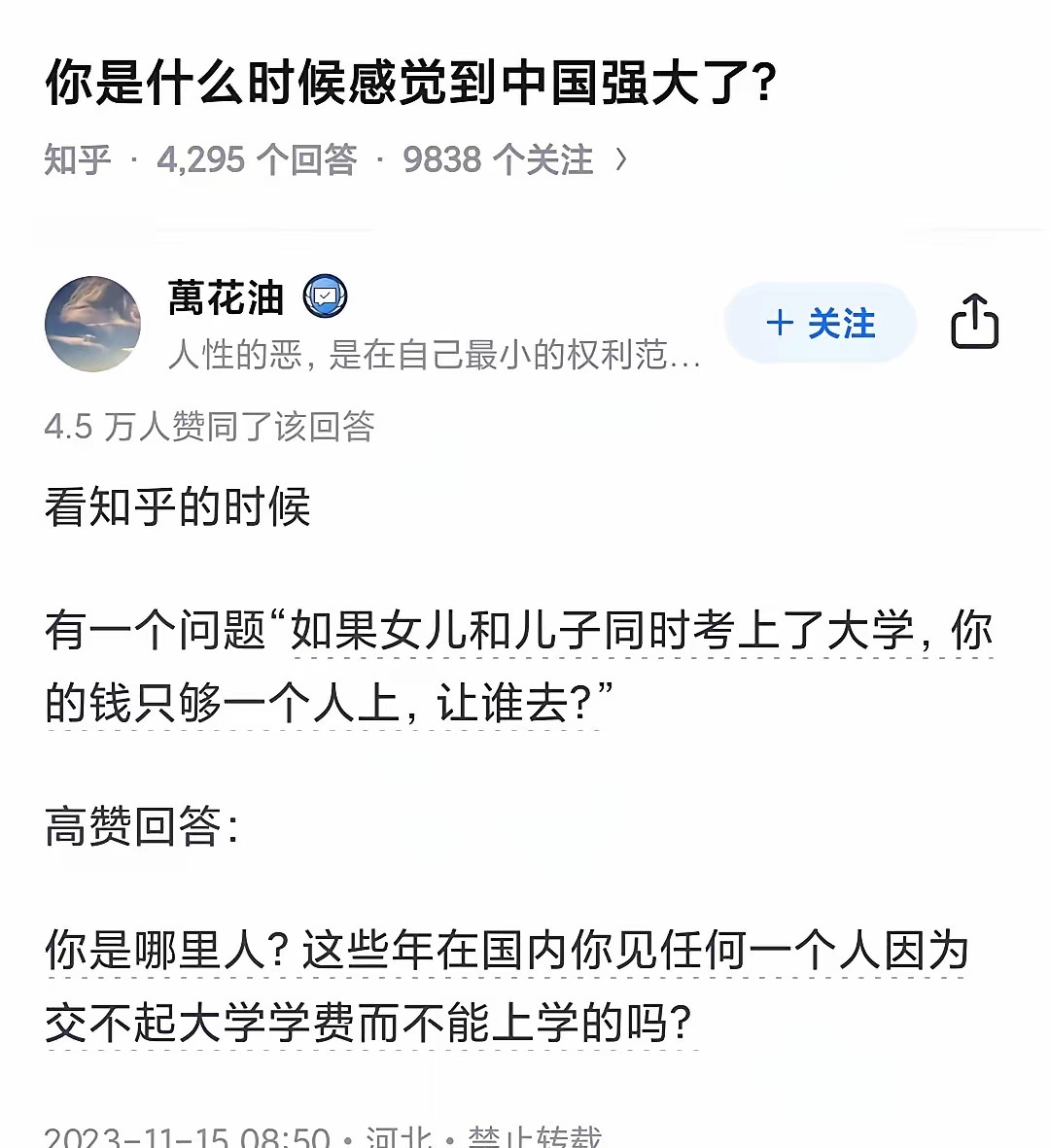Follow the author 萬花油
Screen dimensions: 1050x1148
coord(820,324)
